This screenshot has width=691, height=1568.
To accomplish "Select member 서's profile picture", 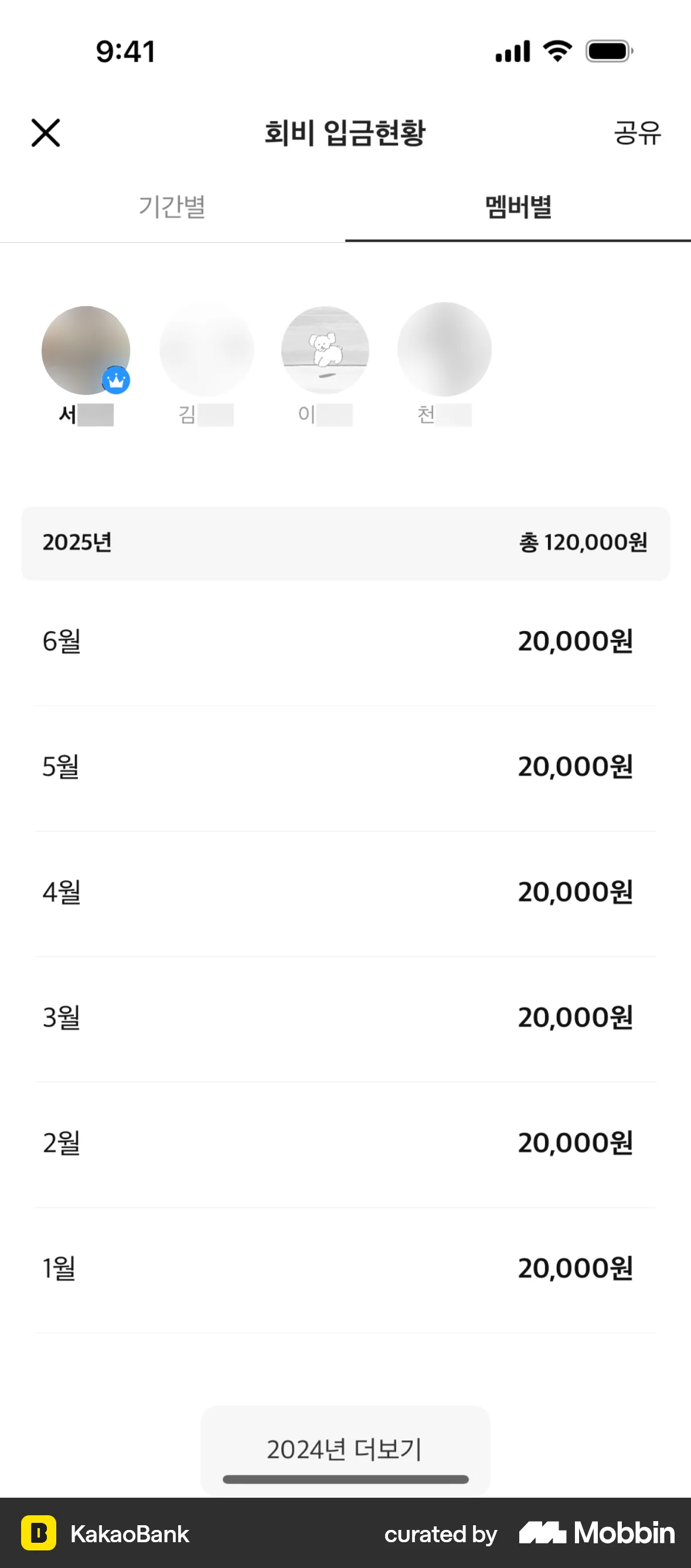I will 85,349.
